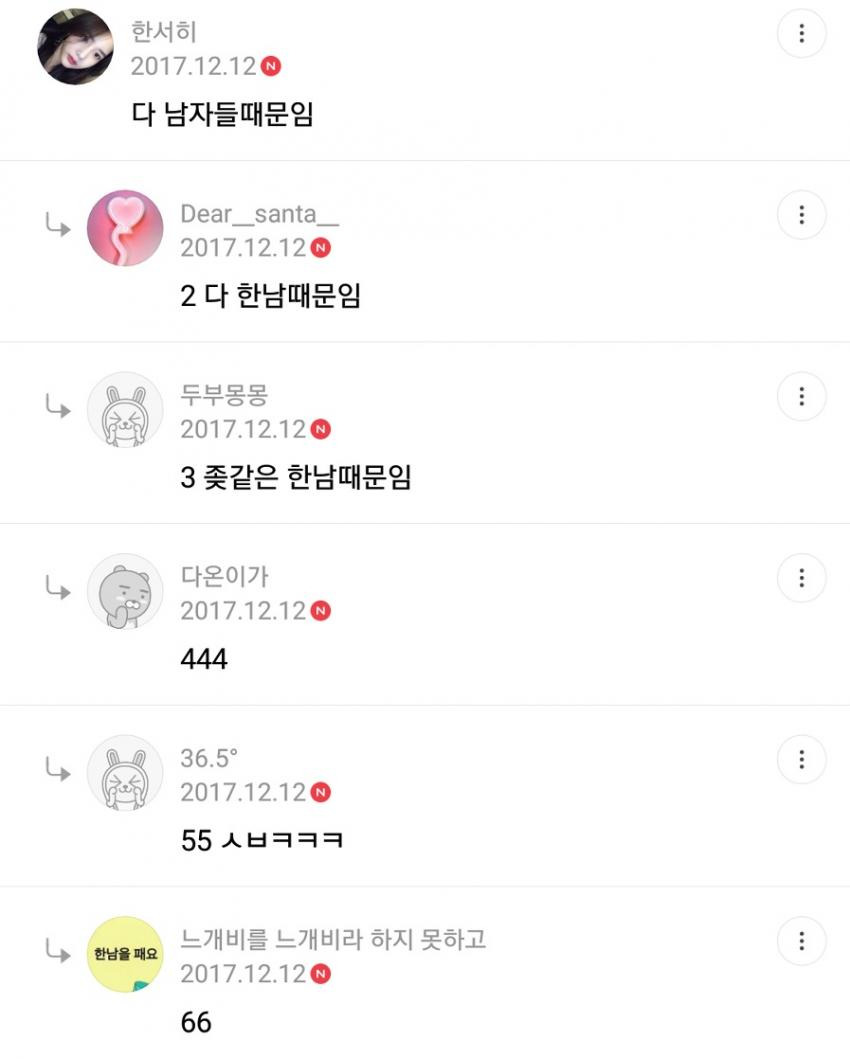View 한서희's profile picture
This screenshot has height=1059, width=850.
(x=75, y=47)
